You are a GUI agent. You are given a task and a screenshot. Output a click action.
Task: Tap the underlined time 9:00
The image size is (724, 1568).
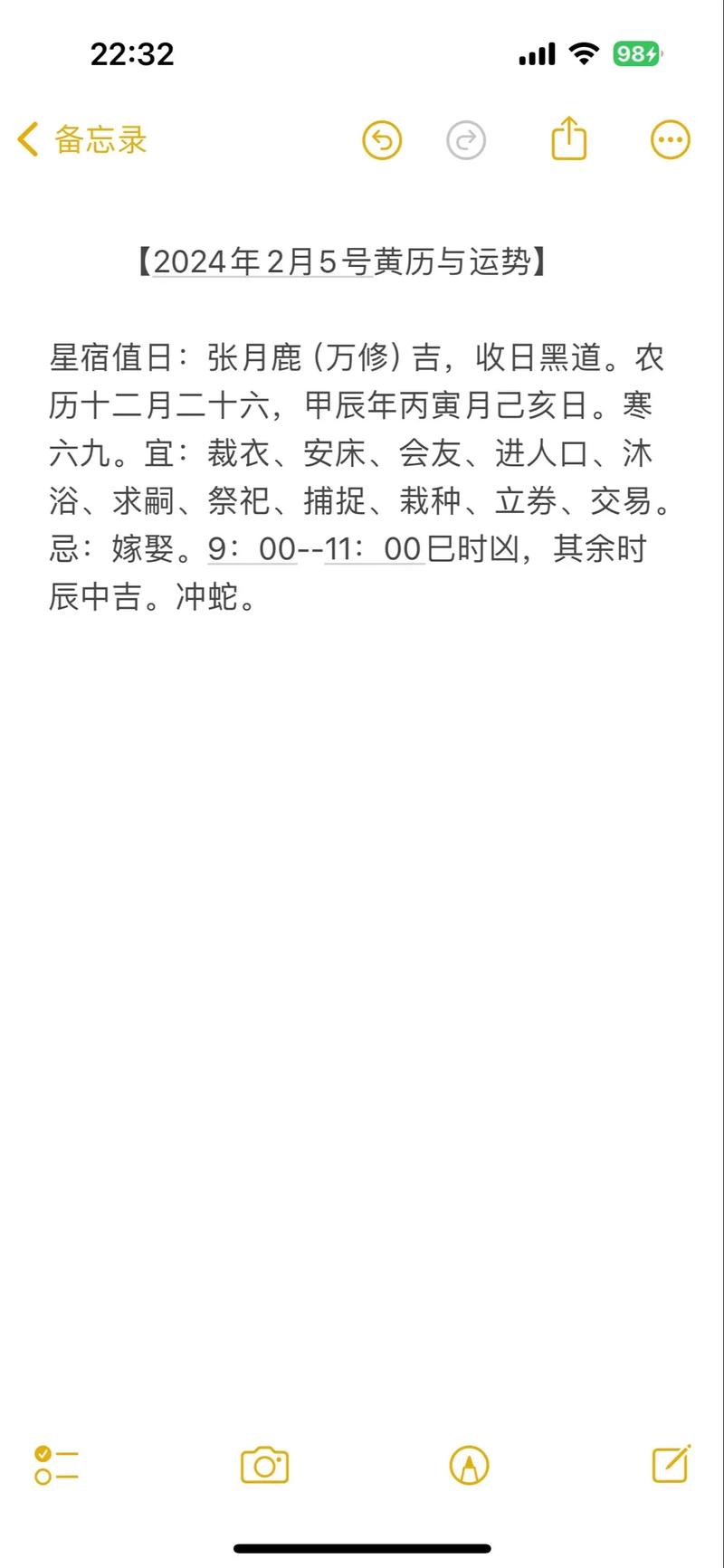tap(252, 549)
